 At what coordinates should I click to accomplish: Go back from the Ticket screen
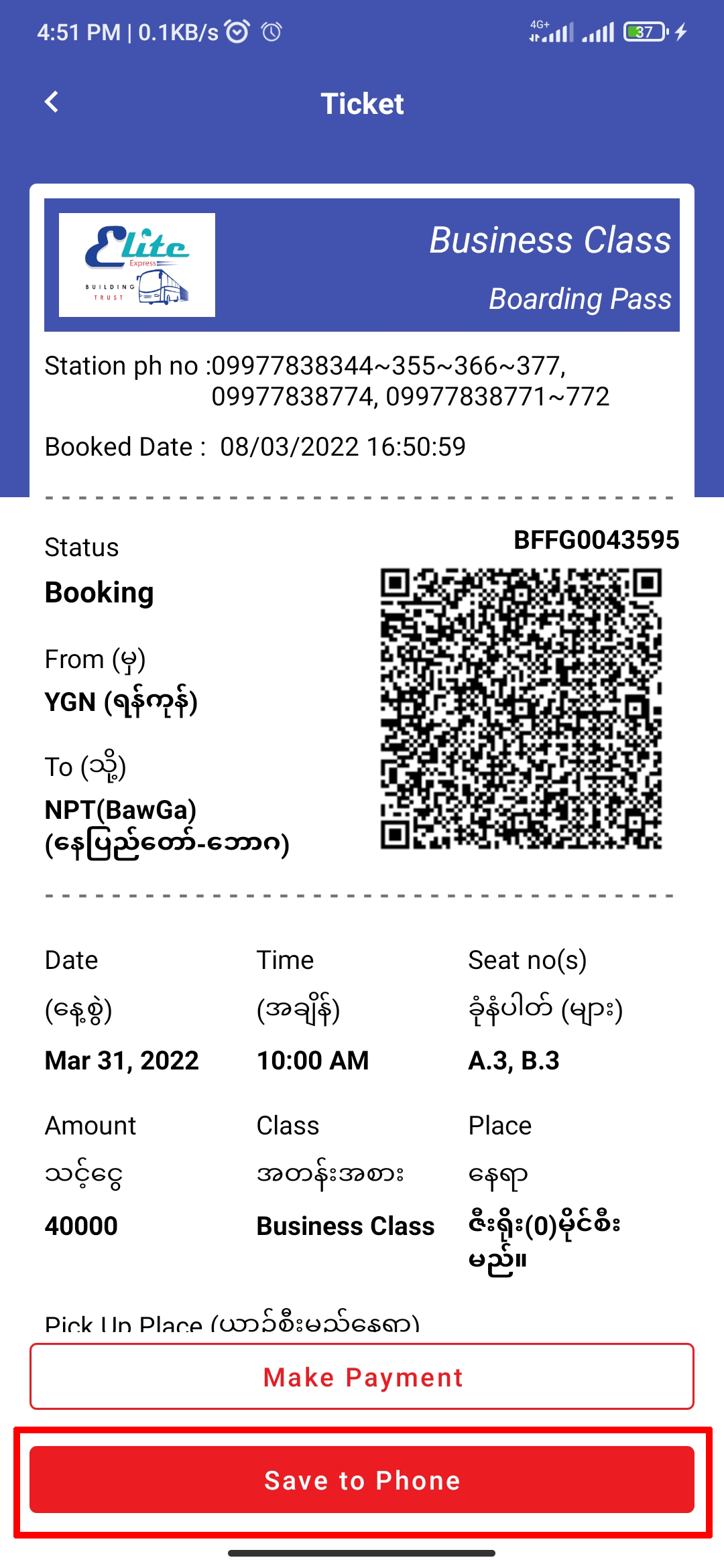pyautogui.click(x=52, y=103)
